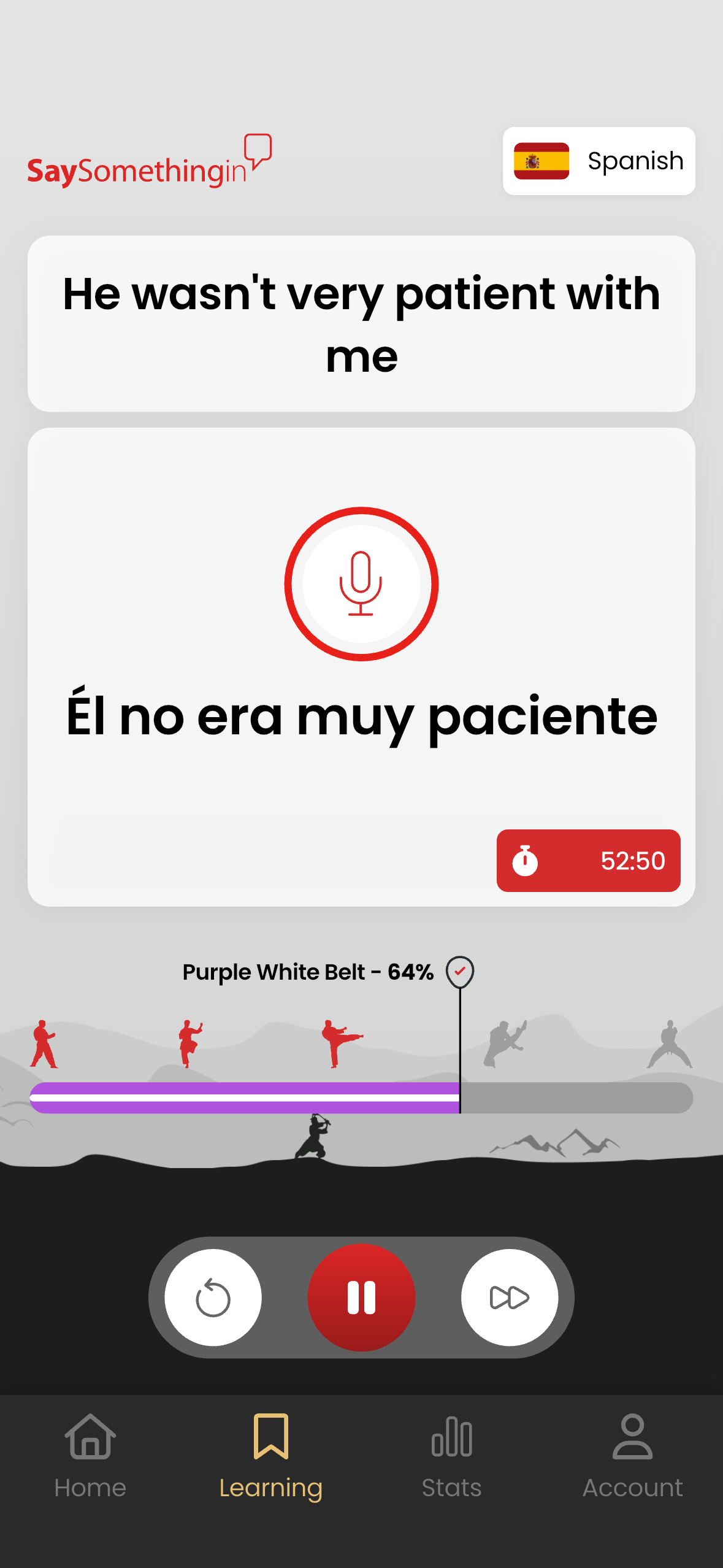Tap the red microphone button
Image resolution: width=723 pixels, height=1568 pixels.
coord(361,584)
